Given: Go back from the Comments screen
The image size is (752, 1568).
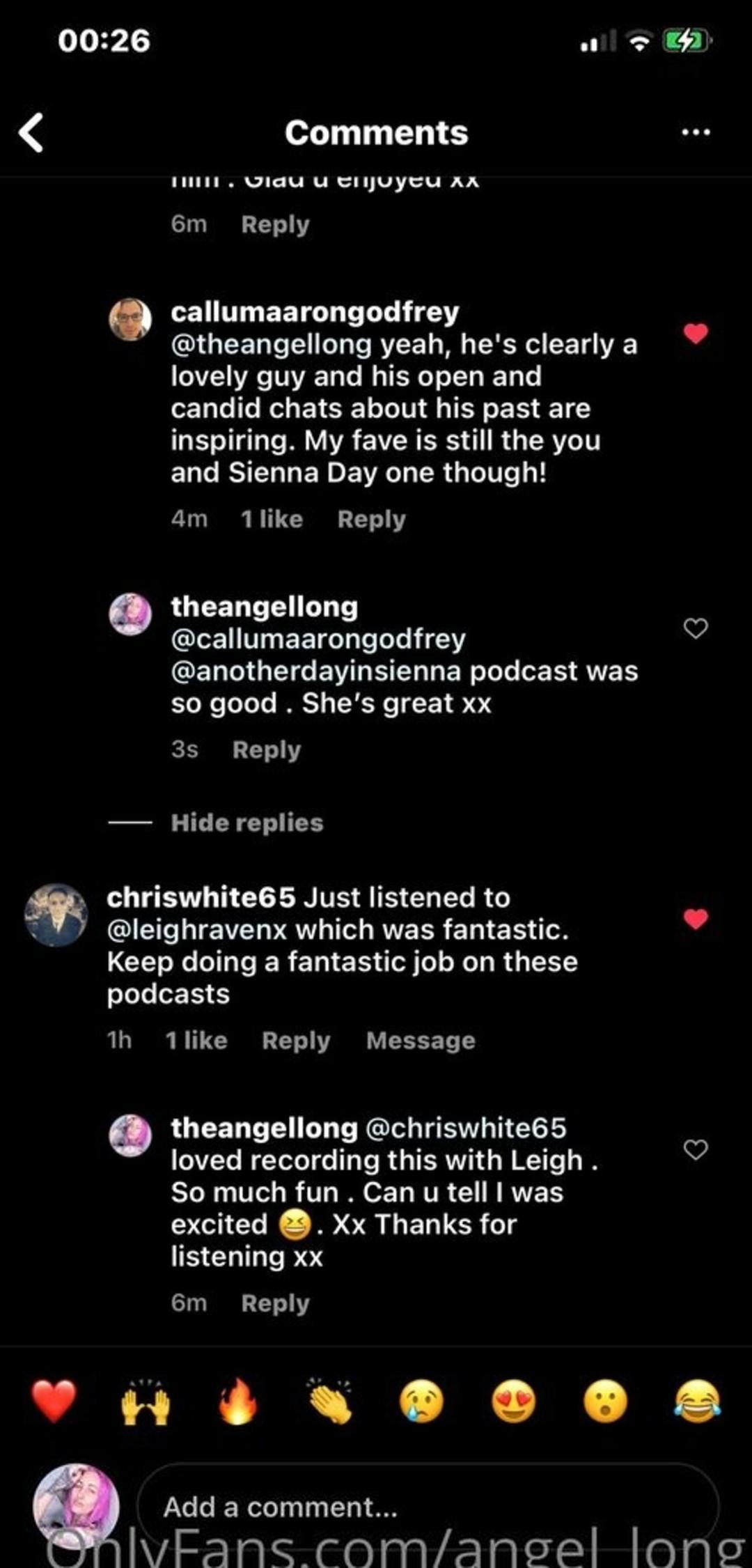Looking at the screenshot, I should pos(31,132).
